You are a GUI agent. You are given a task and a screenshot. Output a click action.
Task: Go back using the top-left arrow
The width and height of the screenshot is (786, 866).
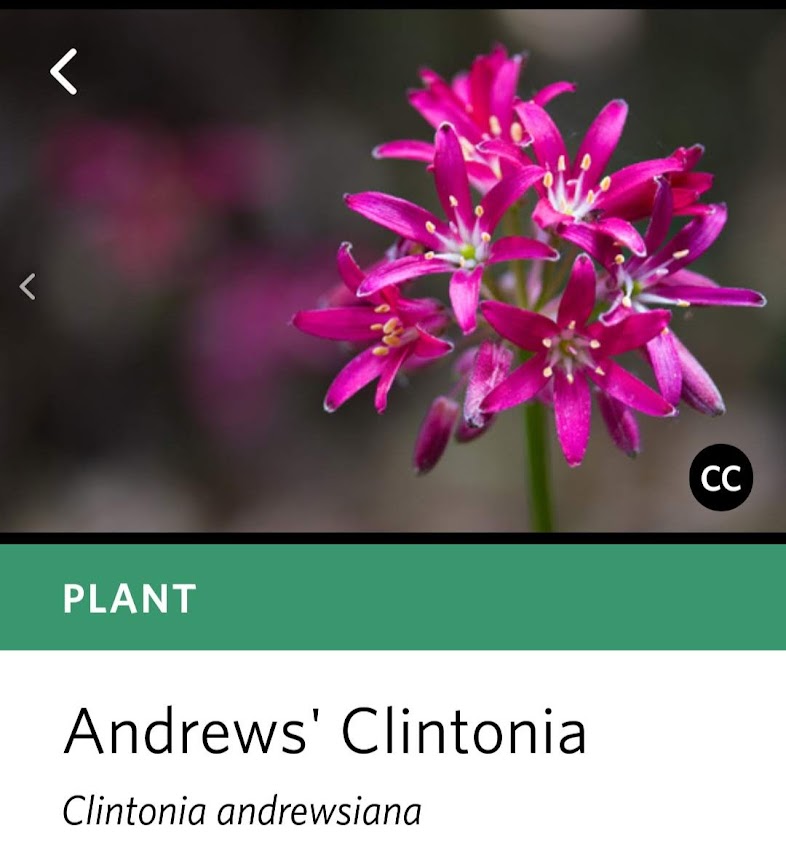click(64, 72)
